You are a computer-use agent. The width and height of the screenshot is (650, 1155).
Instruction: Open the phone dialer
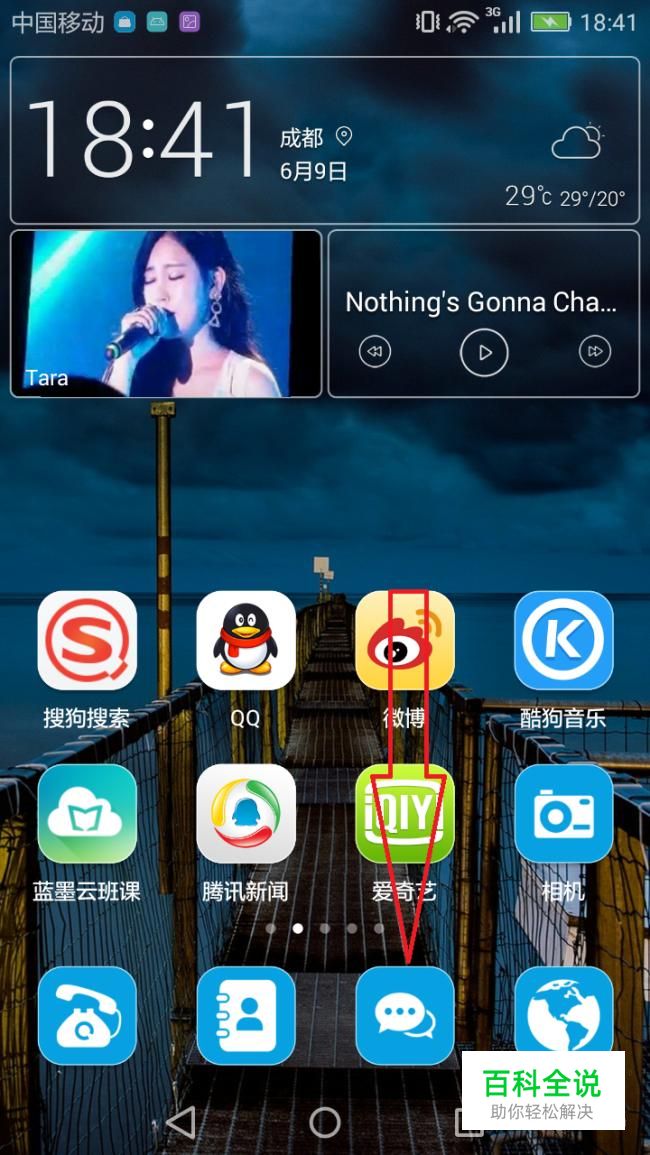tap(87, 1016)
